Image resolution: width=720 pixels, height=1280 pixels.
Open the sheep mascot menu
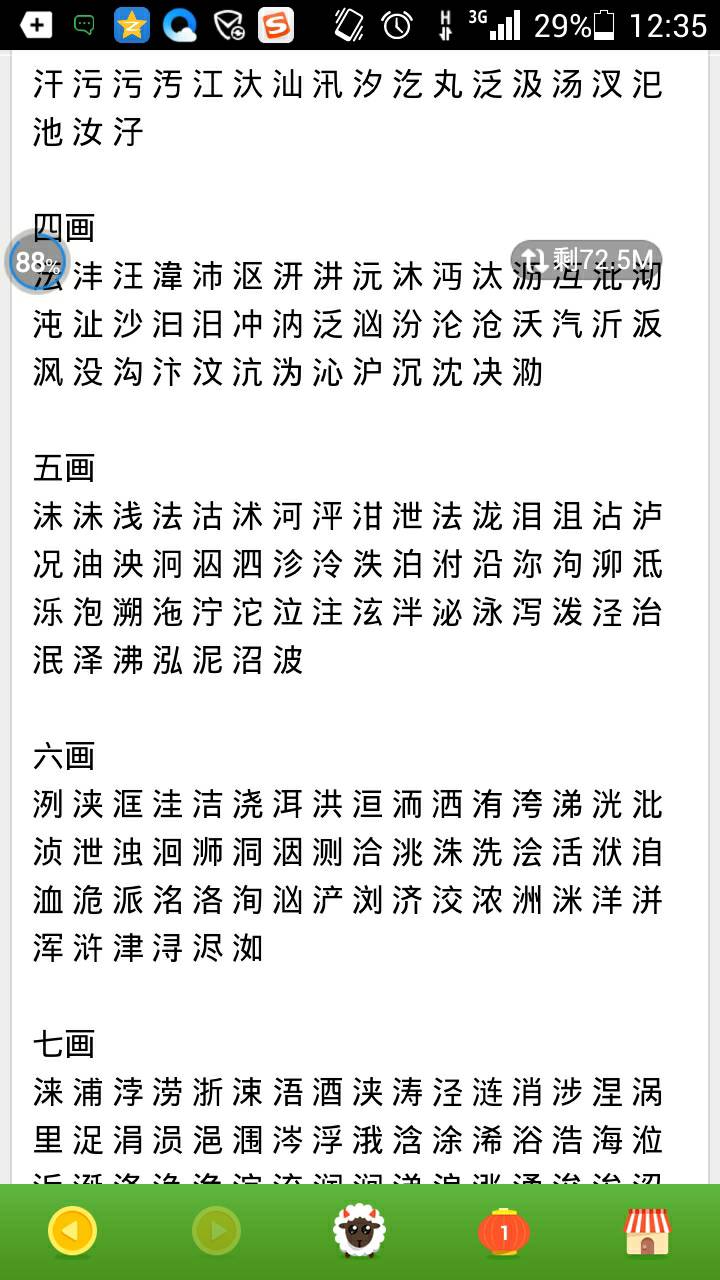click(360, 1231)
